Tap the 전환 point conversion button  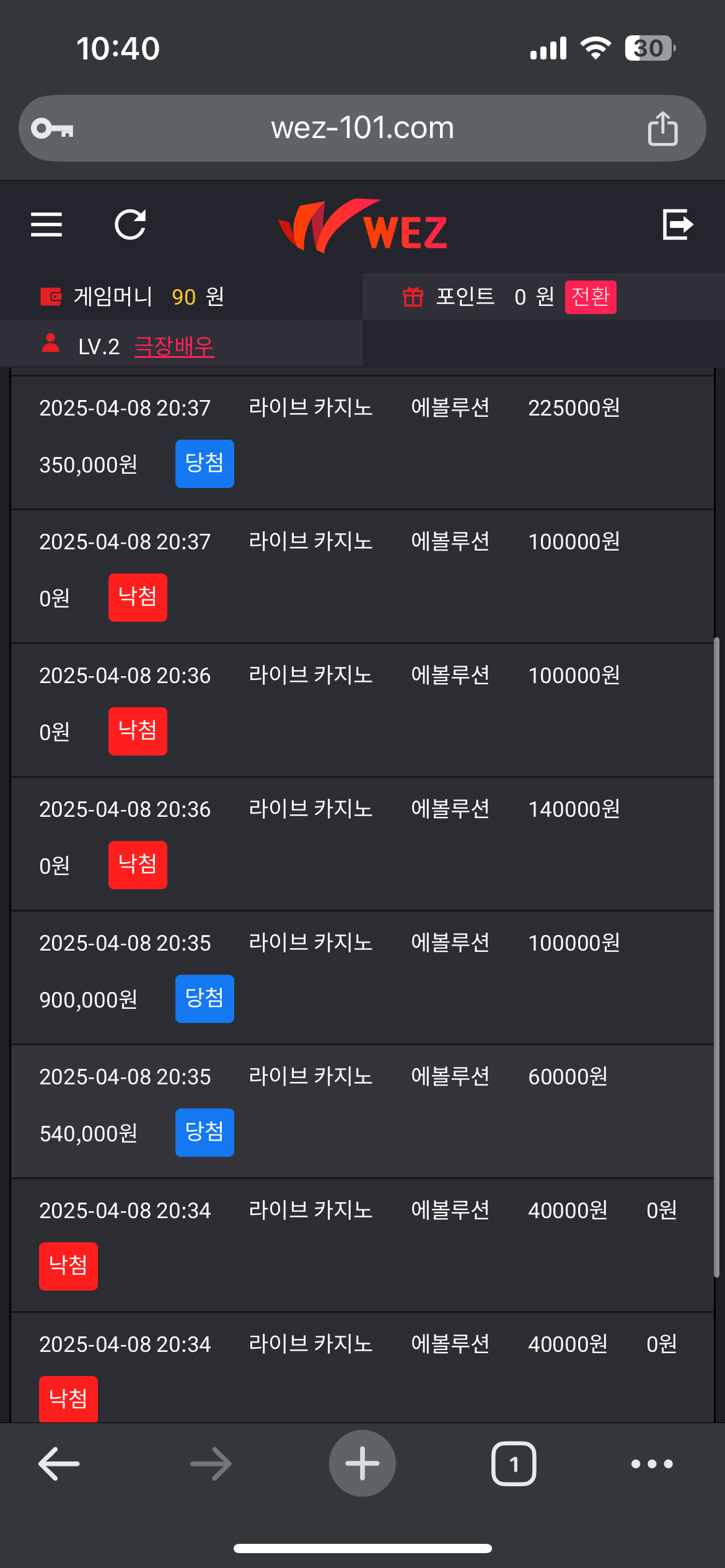point(590,297)
